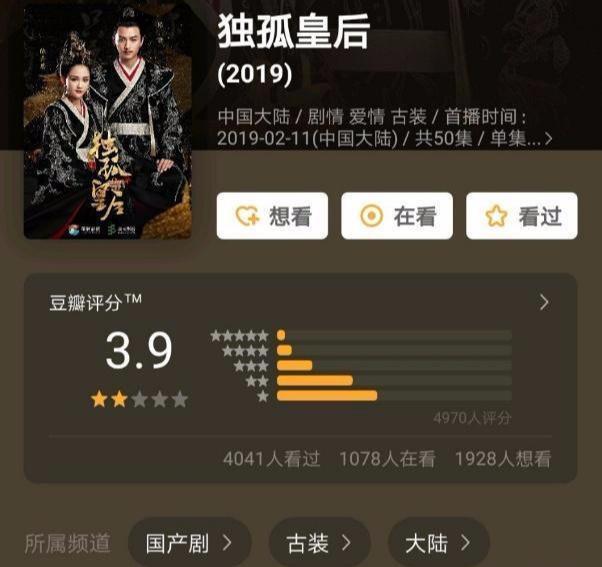Viewport: 602px width, 567px height.
Task: Open the 国产剧 channel chip
Action: coord(189,543)
